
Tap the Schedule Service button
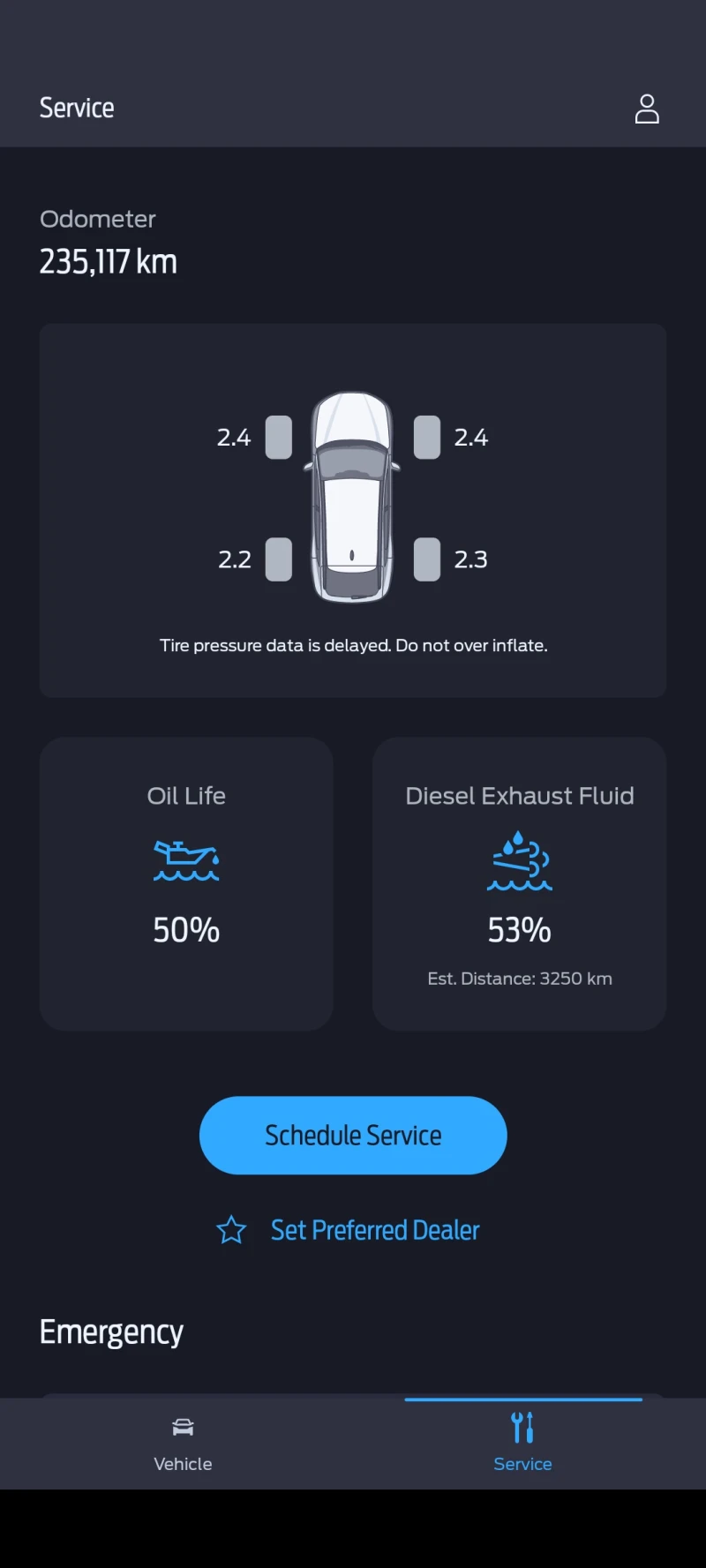click(353, 1135)
